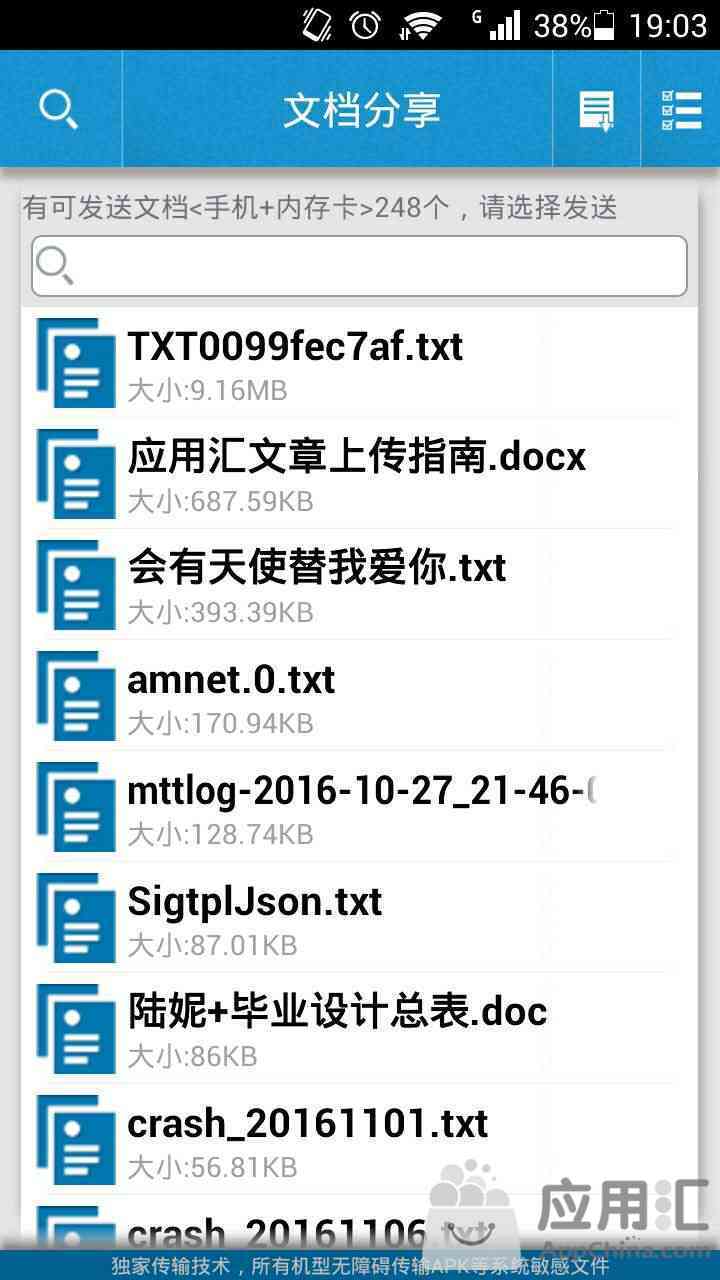Select crash_20161106.txt
Screen dimensions: 720x1280
click(x=359, y=1223)
